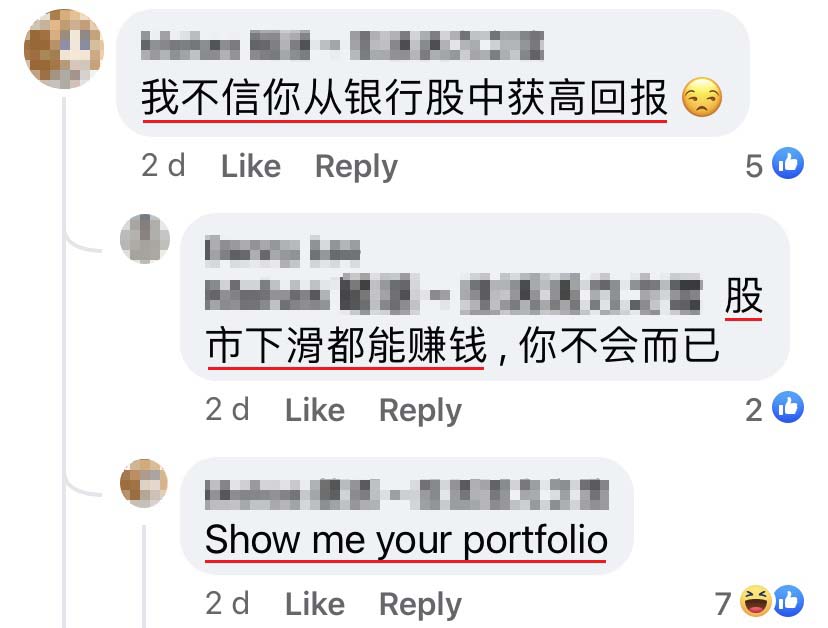Open profile picture of the 银行股 commenter
Viewport: 828px width, 628px height.
pos(63,49)
